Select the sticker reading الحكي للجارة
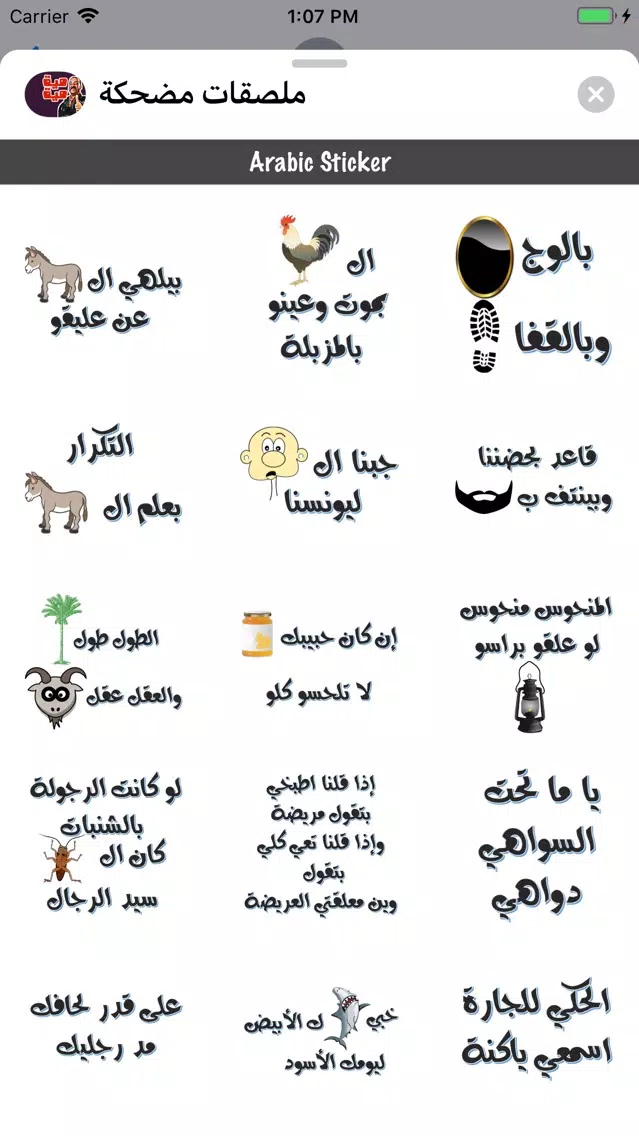The width and height of the screenshot is (639, 1136). [x=534, y=1025]
